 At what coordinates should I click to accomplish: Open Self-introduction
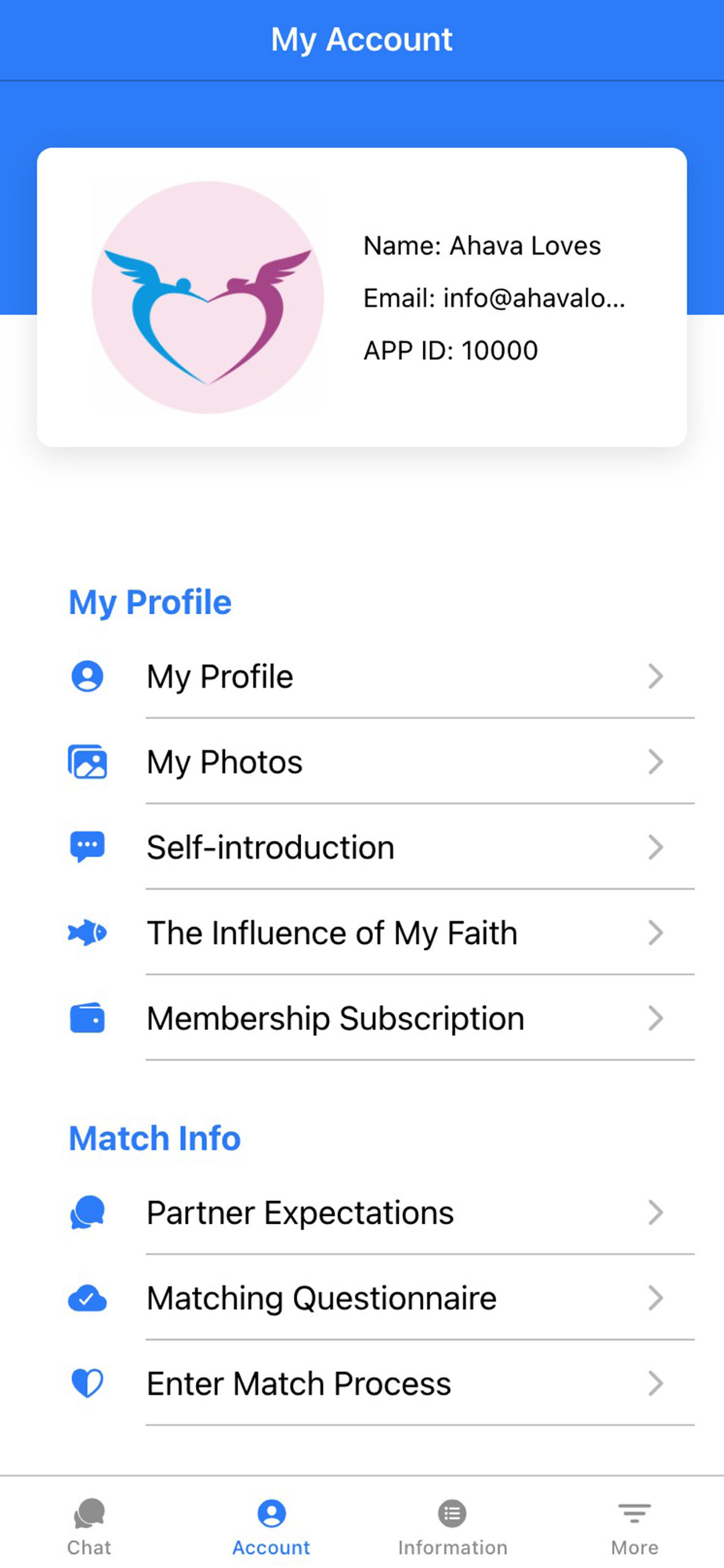click(362, 847)
